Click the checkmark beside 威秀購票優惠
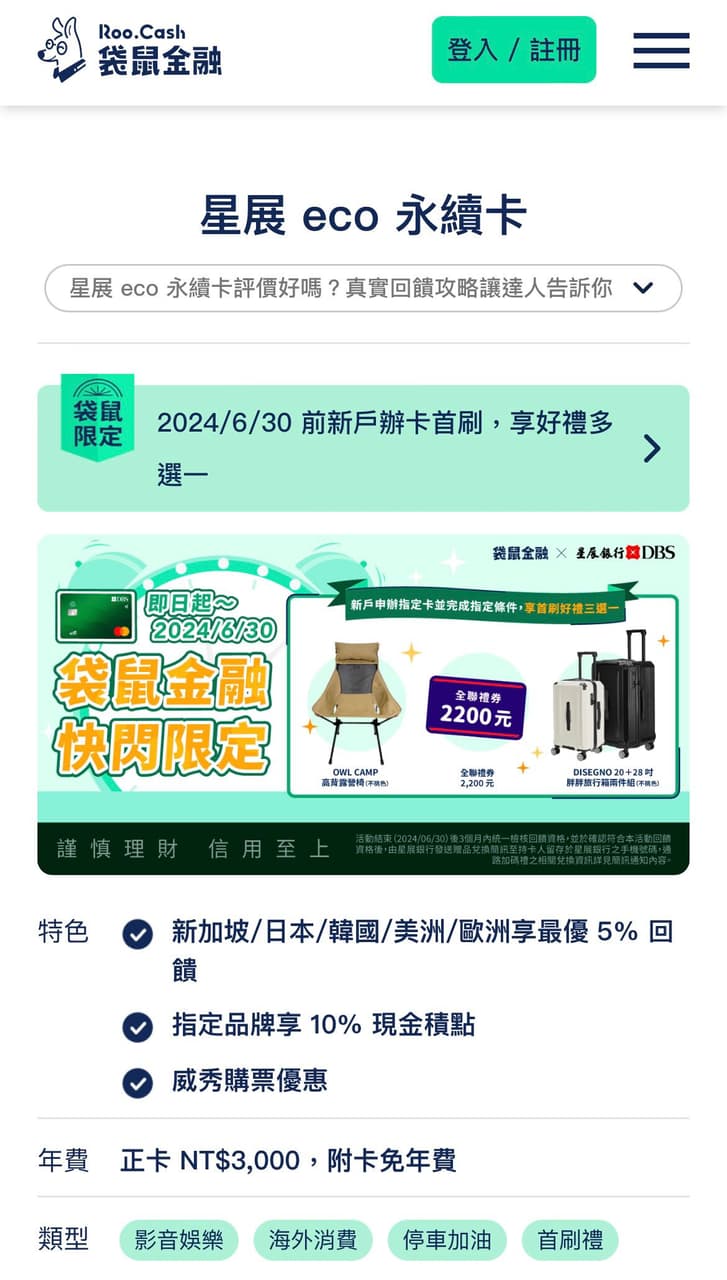 137,1081
